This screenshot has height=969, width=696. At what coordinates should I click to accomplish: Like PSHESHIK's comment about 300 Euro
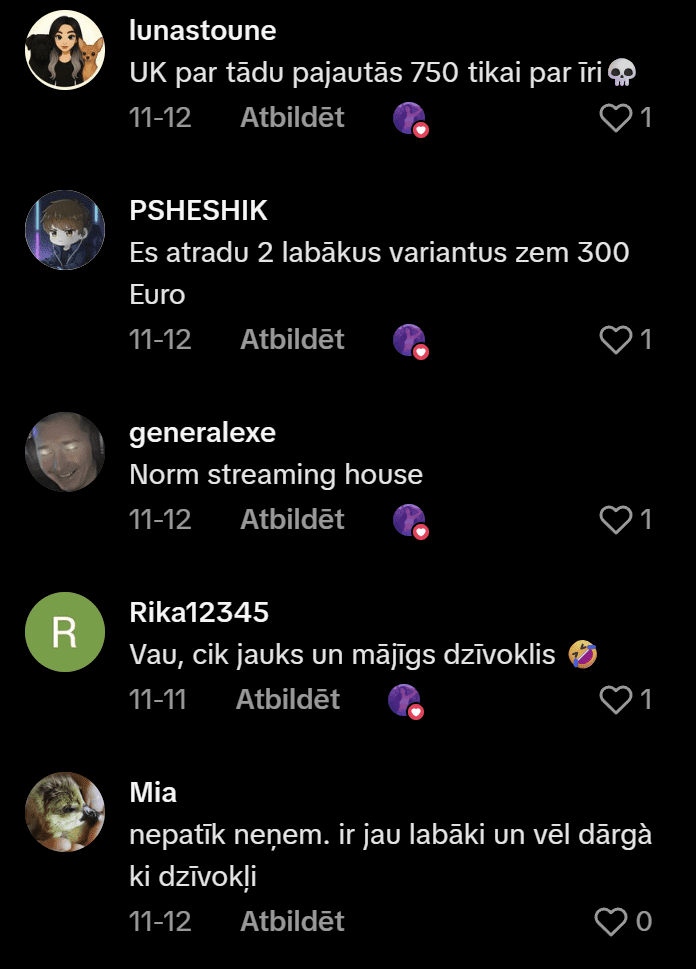[614, 340]
